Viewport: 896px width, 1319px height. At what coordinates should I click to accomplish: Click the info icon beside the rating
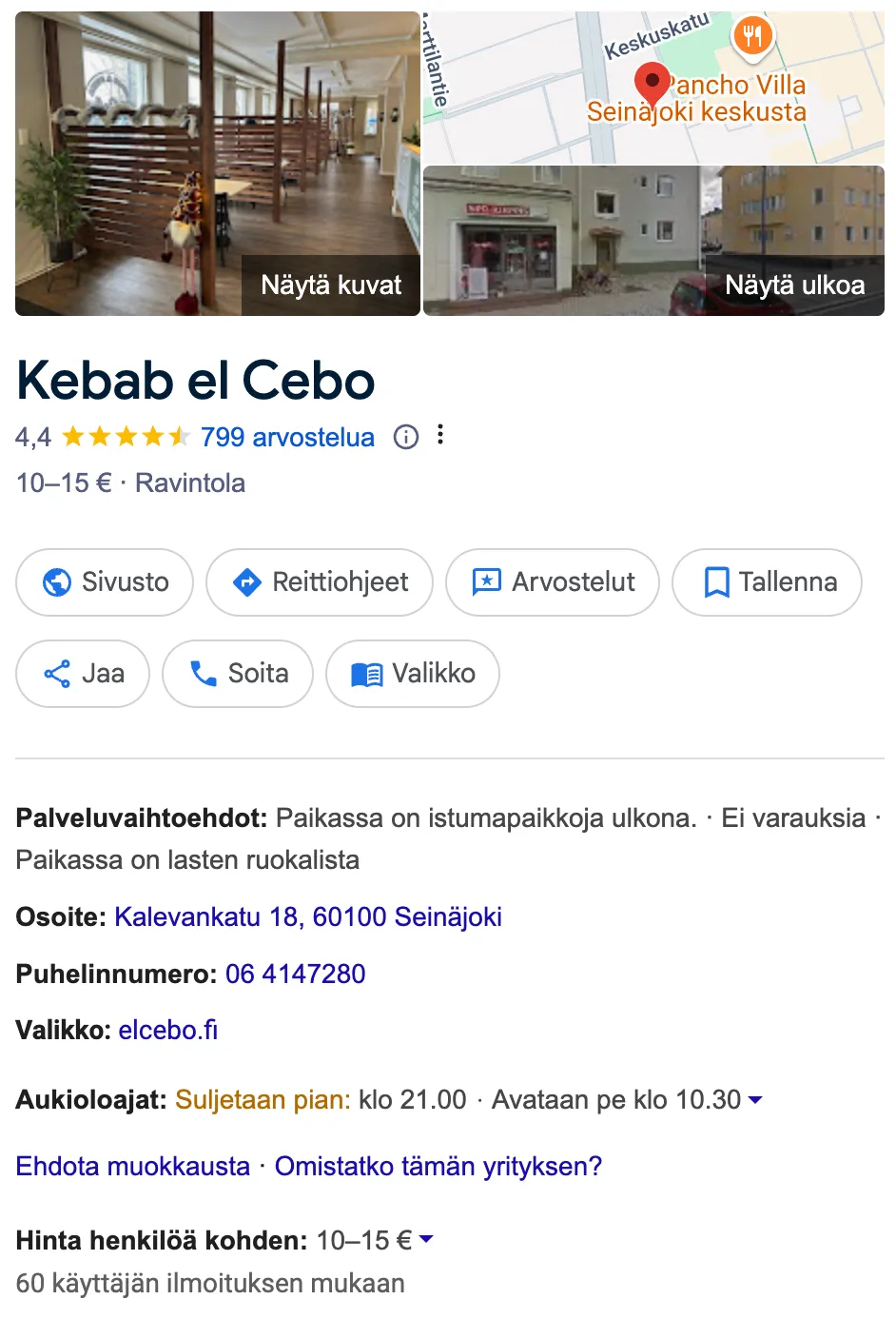(x=406, y=437)
